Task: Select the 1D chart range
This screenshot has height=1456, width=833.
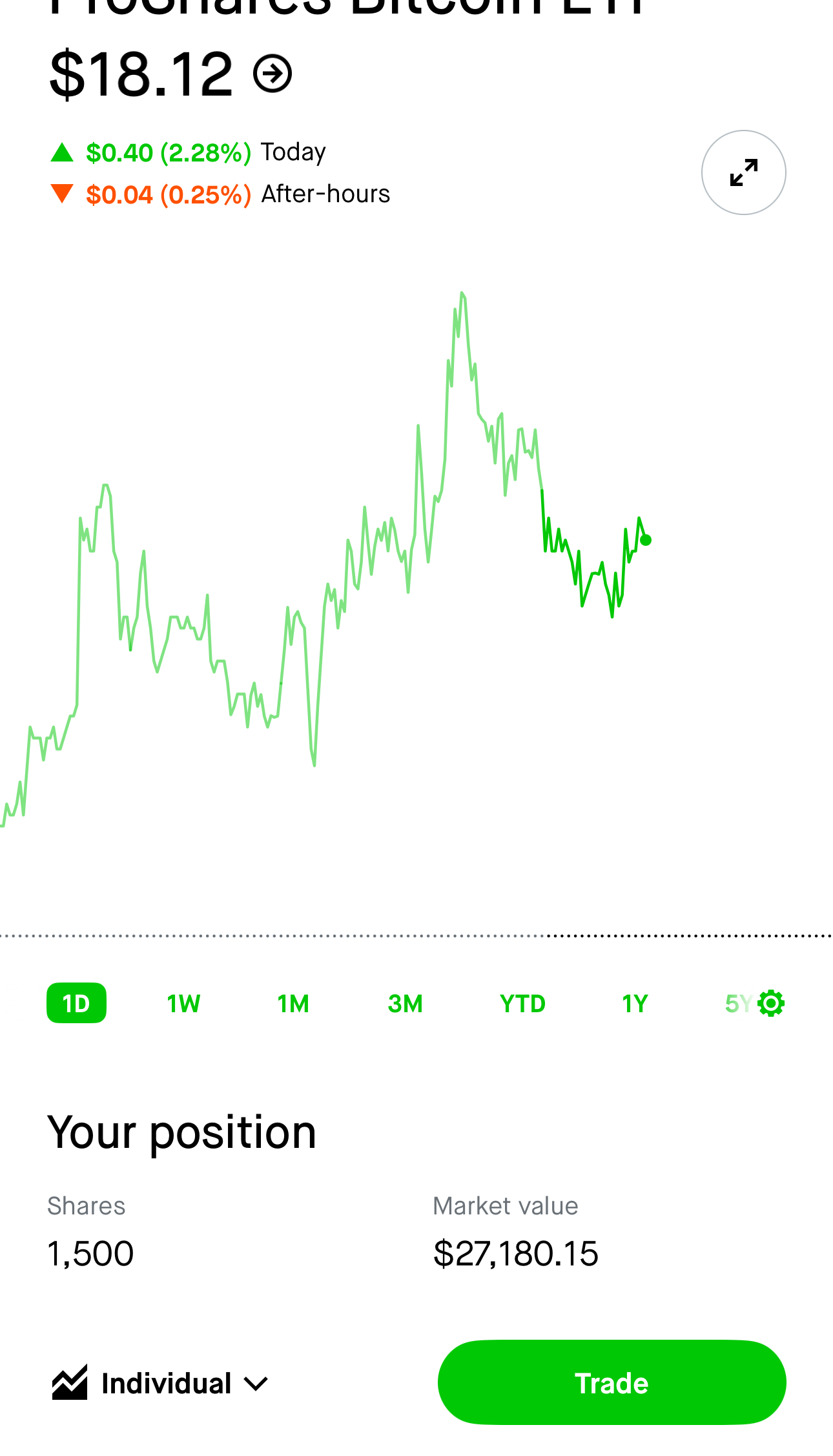Action: point(76,1003)
